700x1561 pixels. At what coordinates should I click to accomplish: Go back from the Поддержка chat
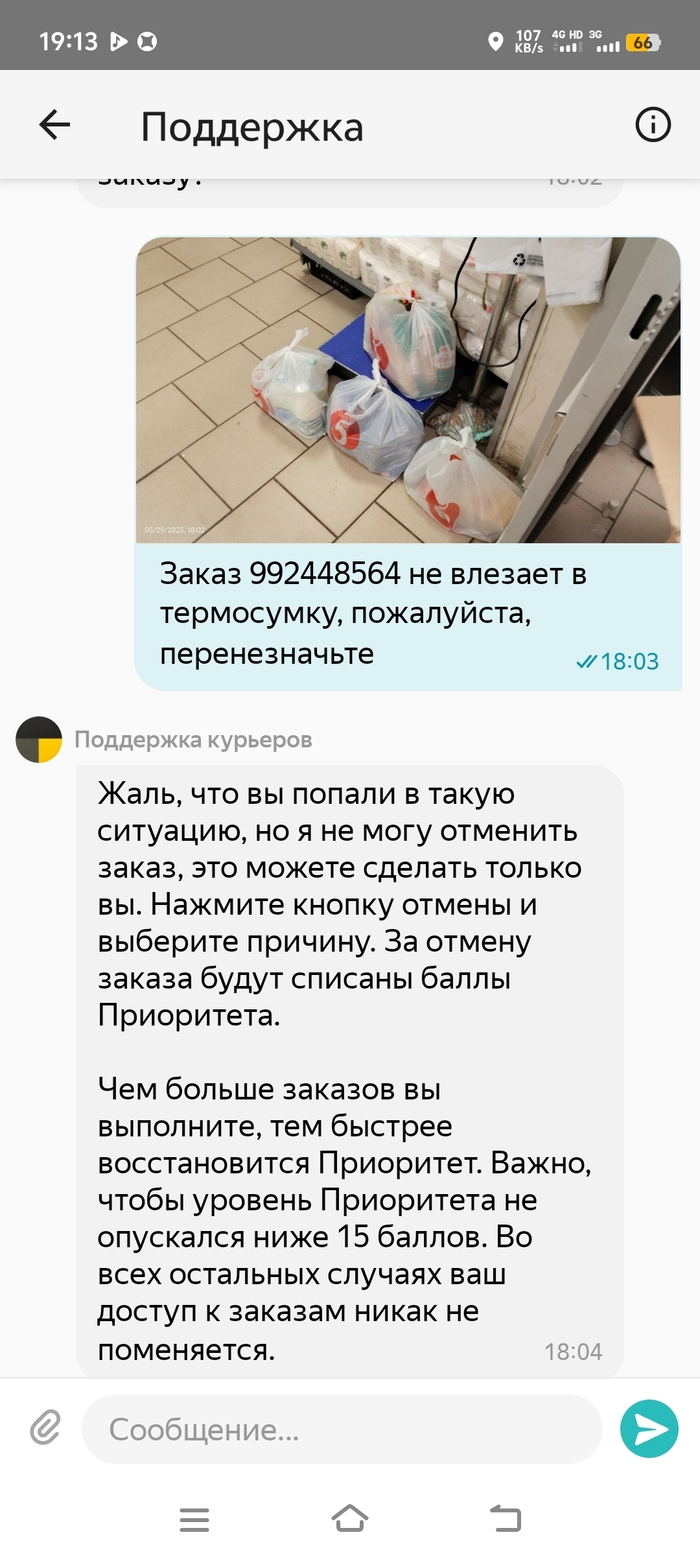click(x=54, y=125)
